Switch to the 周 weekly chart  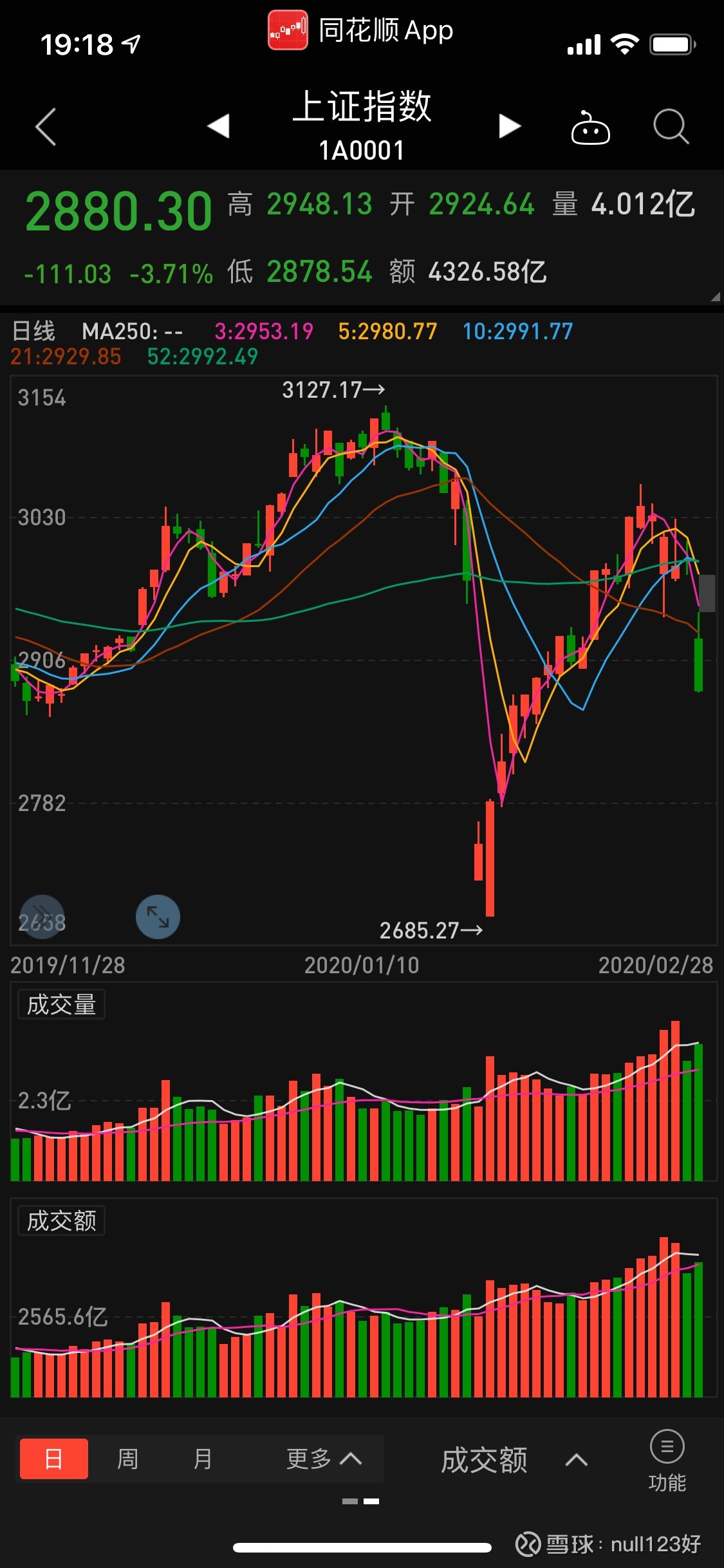pos(127,1459)
